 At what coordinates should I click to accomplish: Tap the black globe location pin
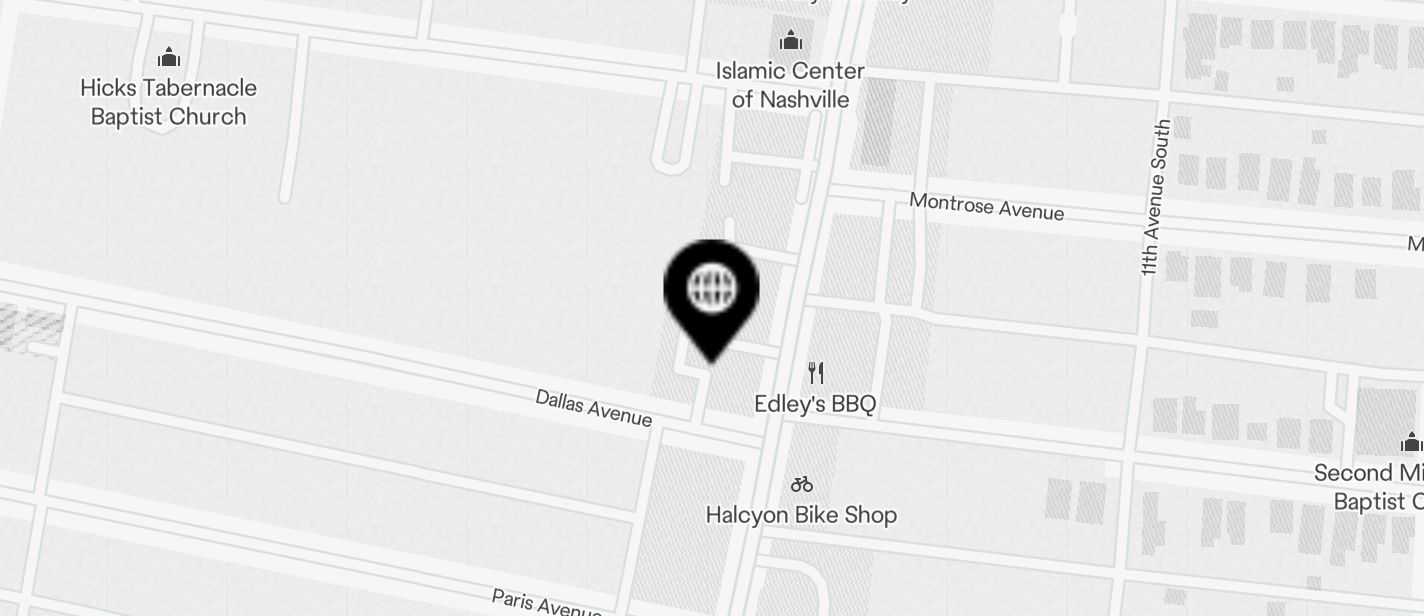711,290
